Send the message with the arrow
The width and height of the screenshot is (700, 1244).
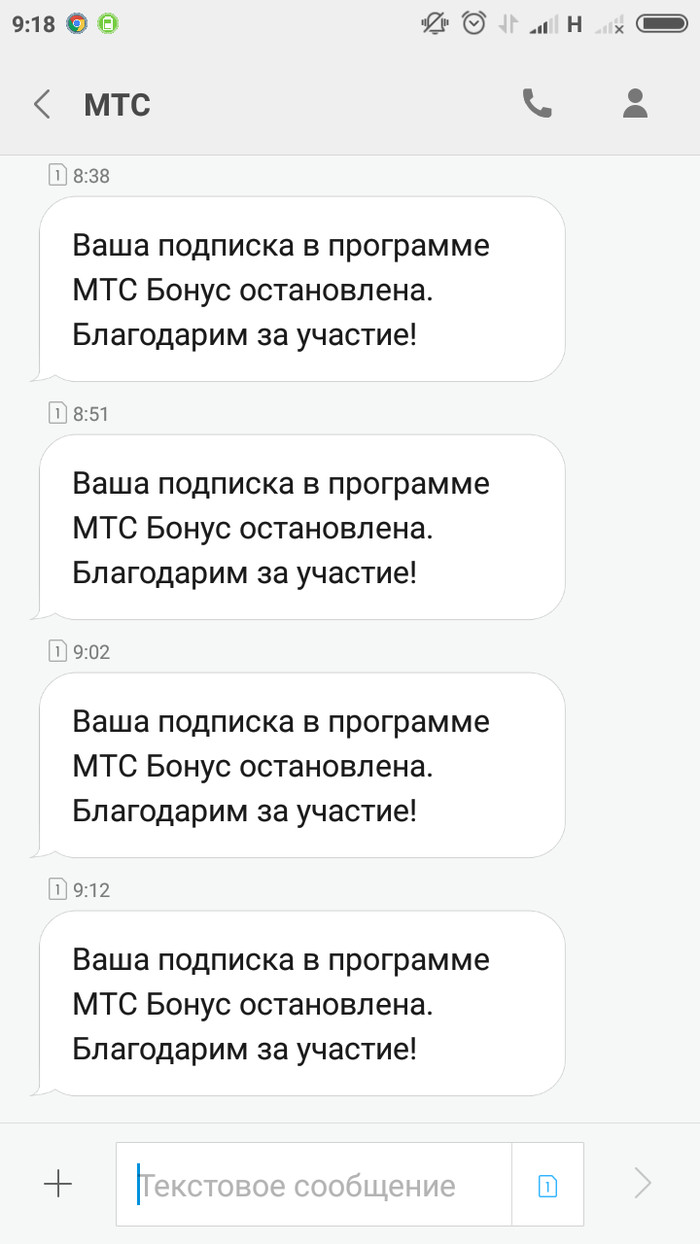click(x=642, y=1185)
